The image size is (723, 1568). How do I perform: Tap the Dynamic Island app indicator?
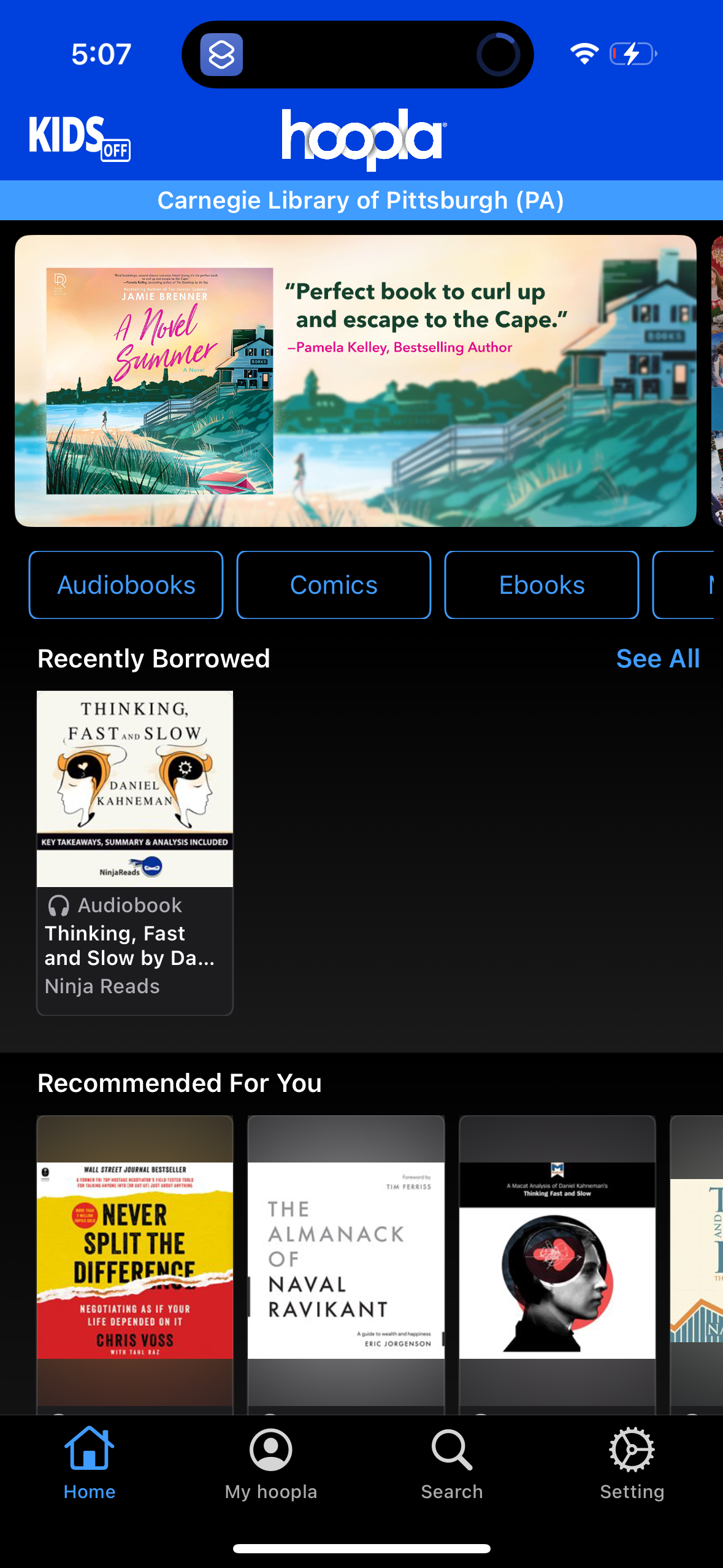point(223,55)
